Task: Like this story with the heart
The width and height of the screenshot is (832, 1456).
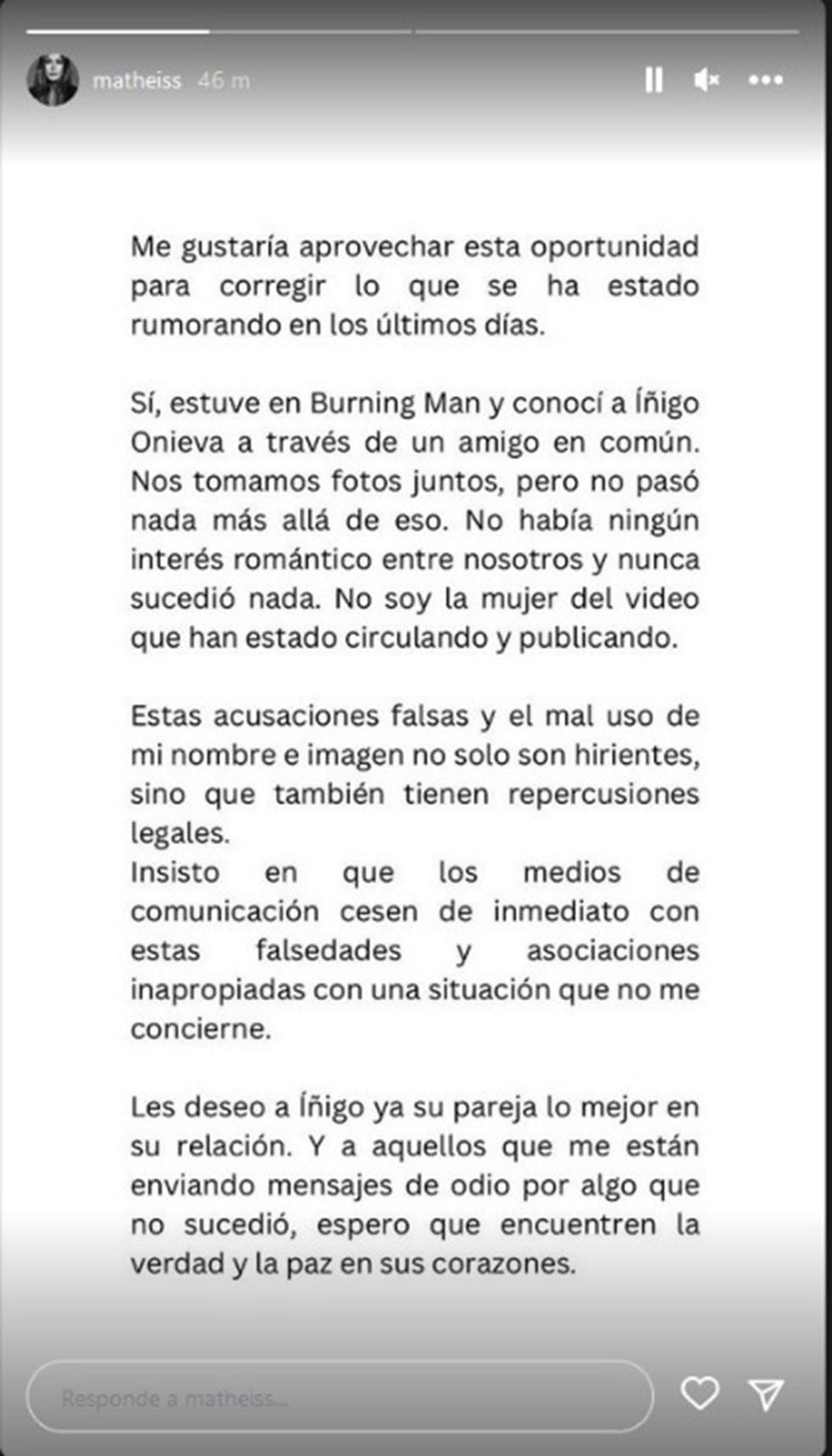Action: [700, 1393]
